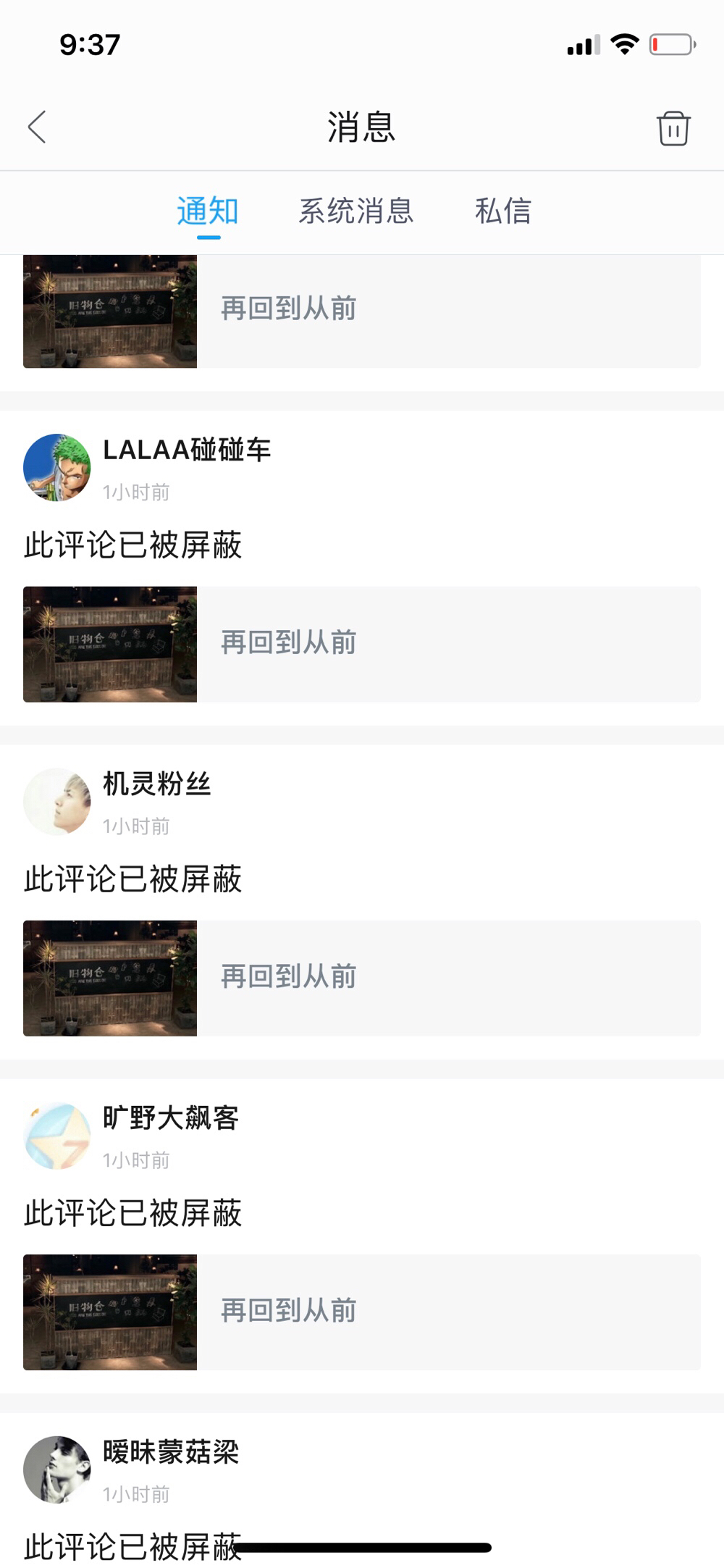Image resolution: width=724 pixels, height=1568 pixels.
Task: Open 再回到从前 card under 机灵粉丝's comment
Action: pyautogui.click(x=362, y=978)
